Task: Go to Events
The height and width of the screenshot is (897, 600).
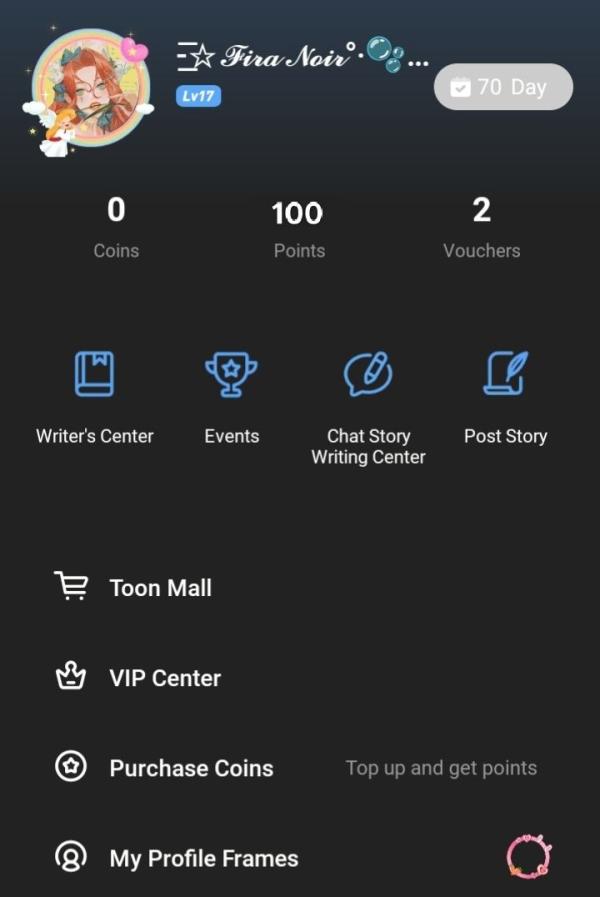Action: [x=231, y=398]
